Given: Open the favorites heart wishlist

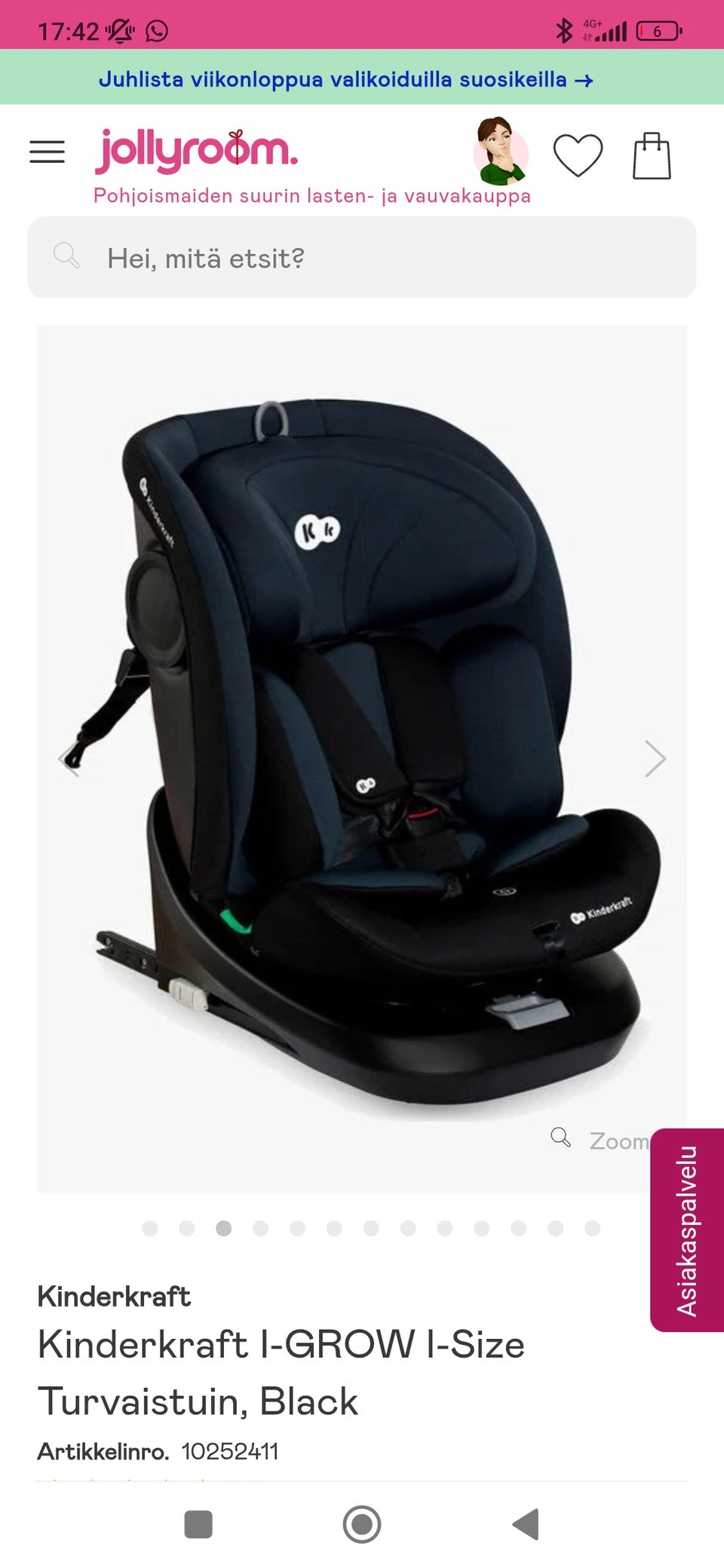Looking at the screenshot, I should (x=578, y=155).
